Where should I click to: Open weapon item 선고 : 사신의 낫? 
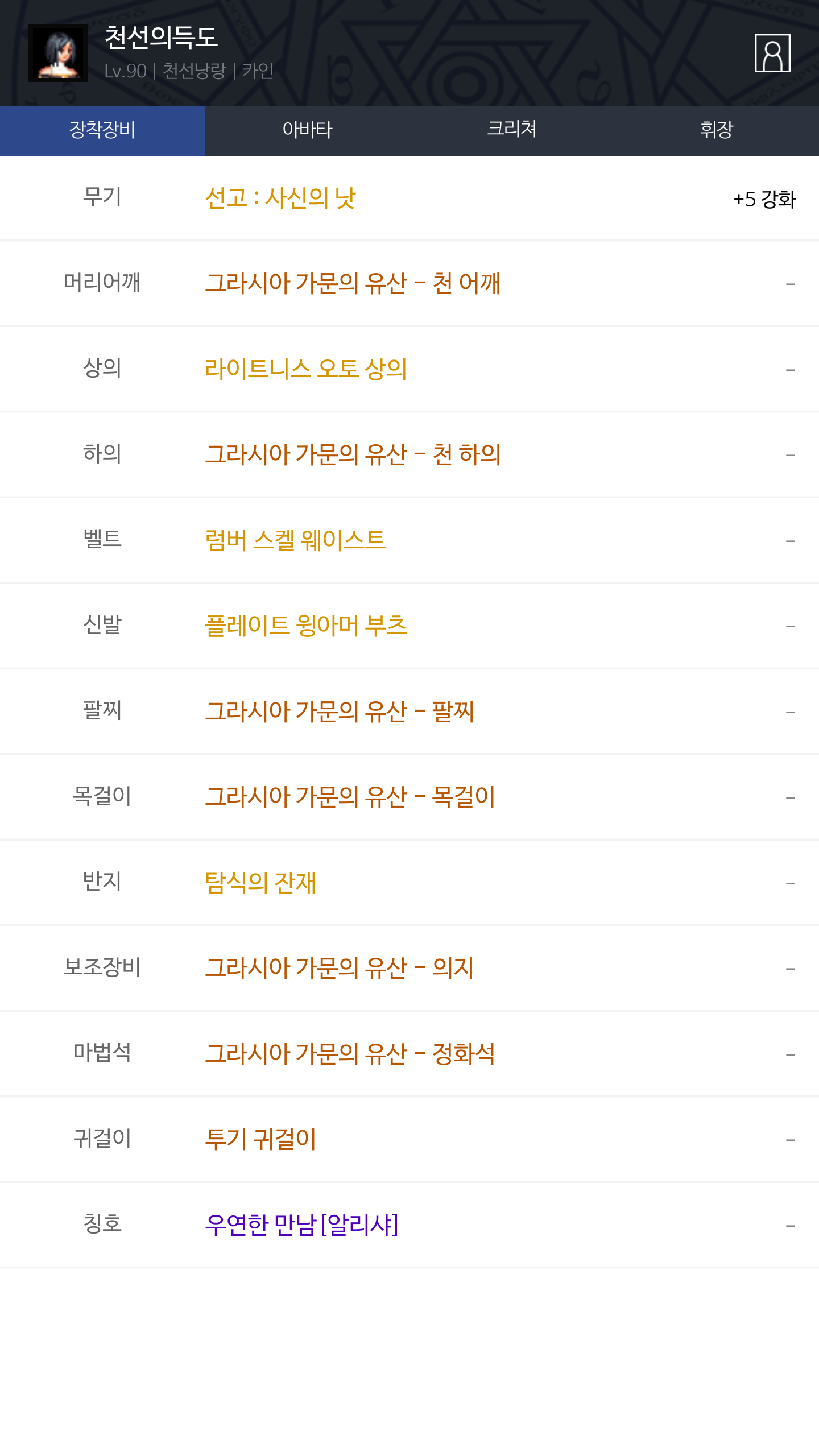coord(280,198)
